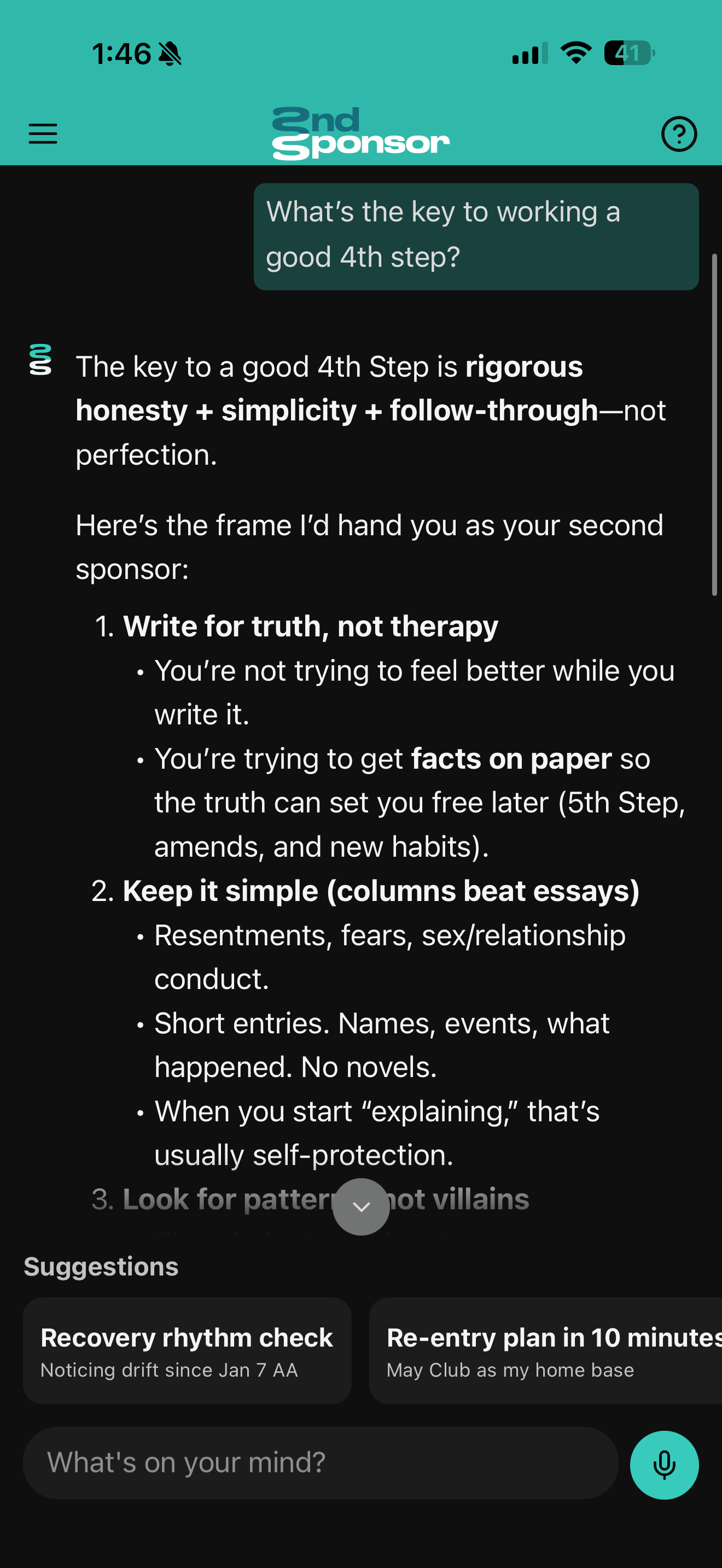Focus the "What's on your mind?" field
Viewport: 722px width, 1568px height.
point(319,1462)
